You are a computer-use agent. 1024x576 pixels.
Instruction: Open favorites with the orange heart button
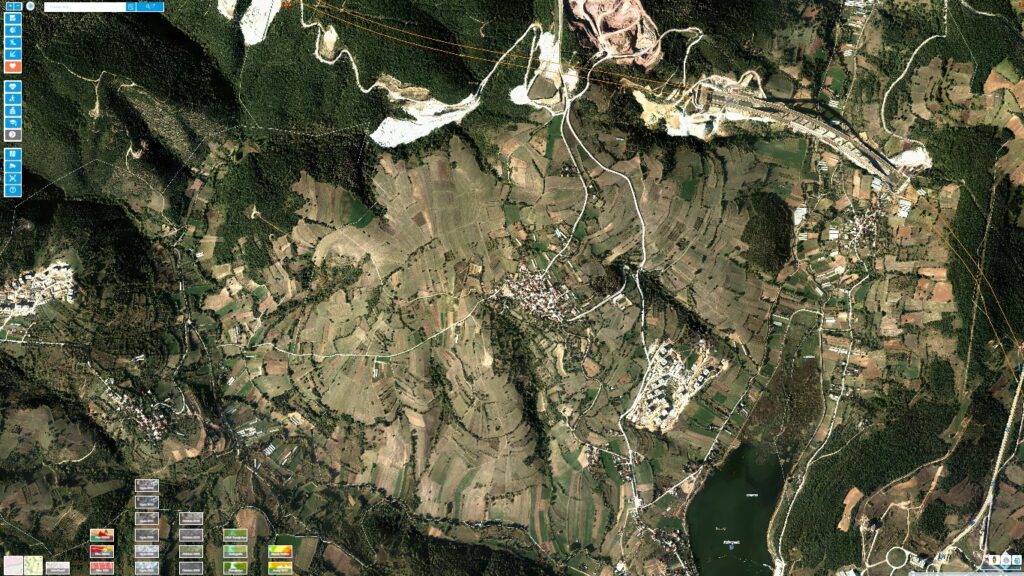[13, 66]
